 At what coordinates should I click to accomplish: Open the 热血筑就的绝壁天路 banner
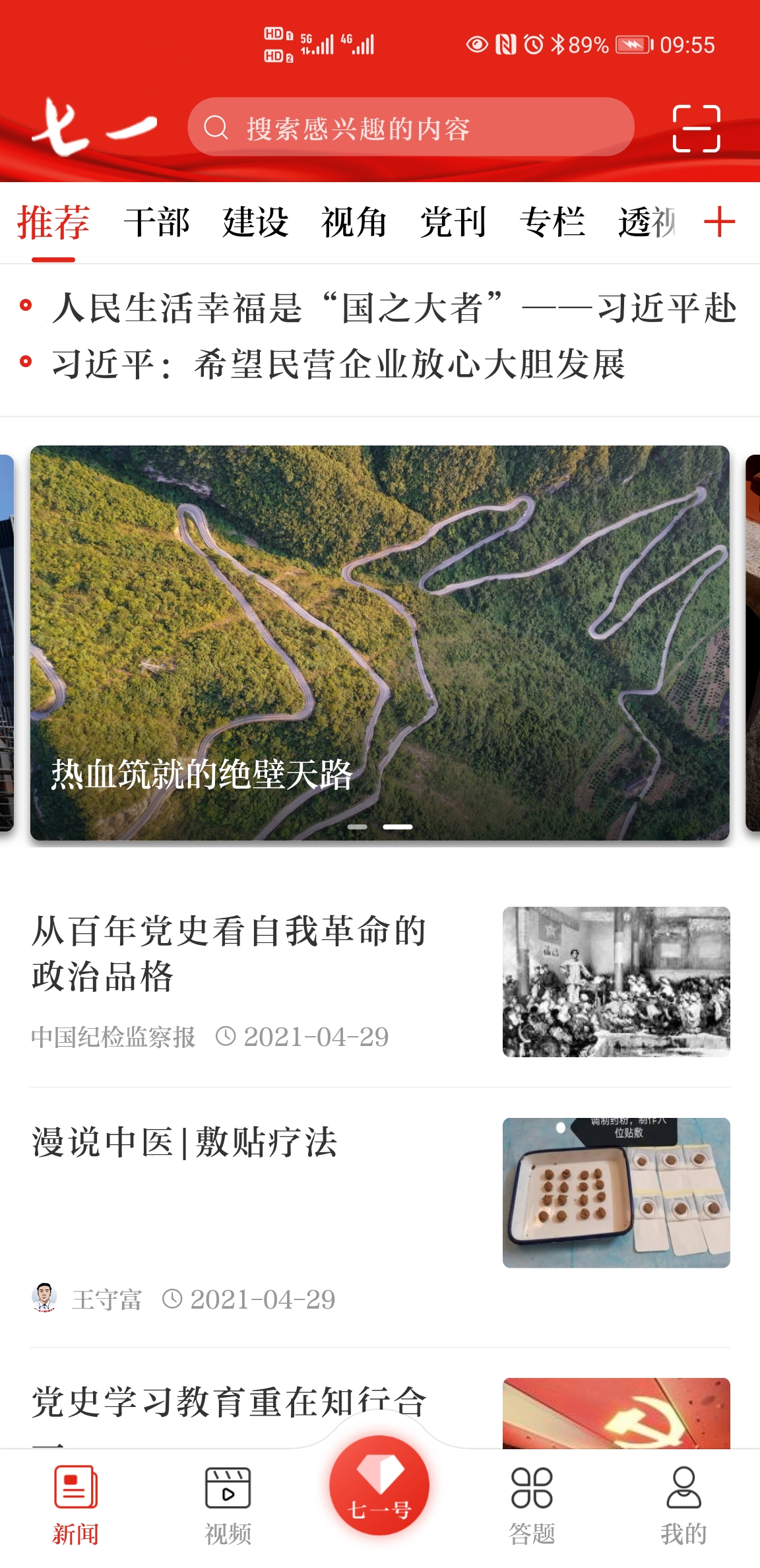pos(379,642)
